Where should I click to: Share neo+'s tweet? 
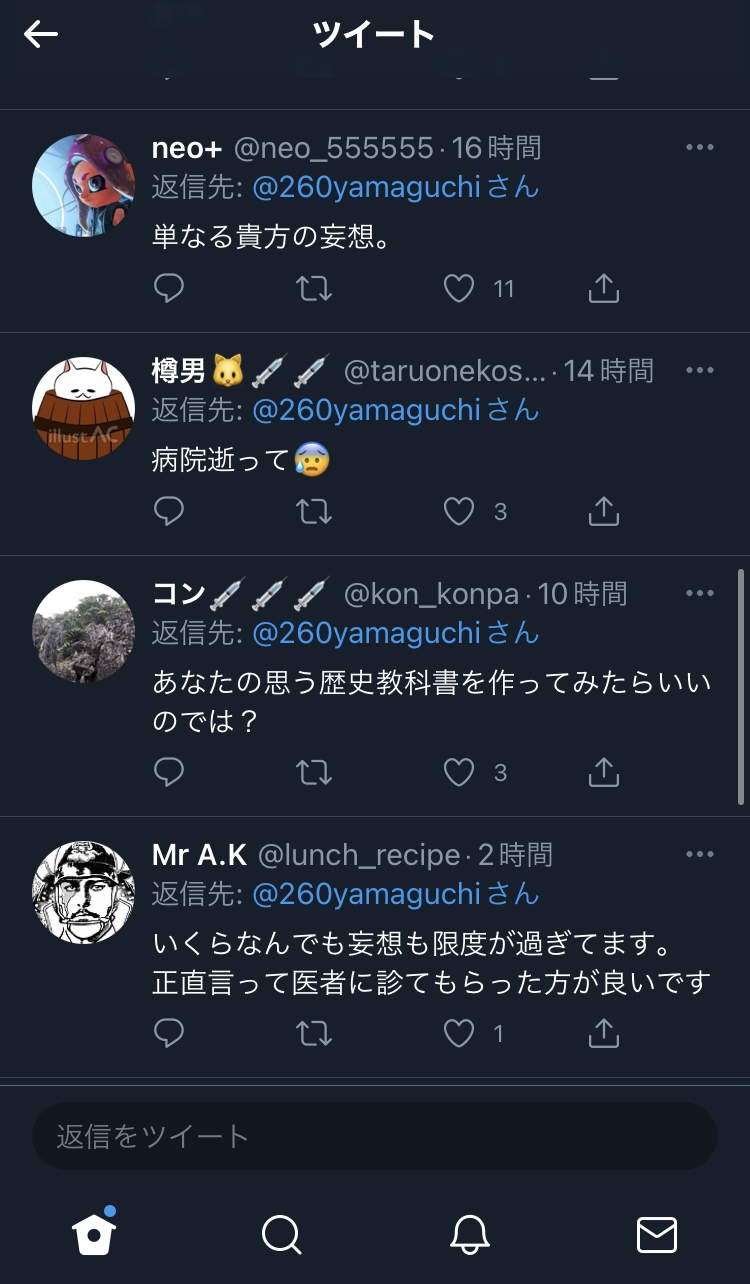pyautogui.click(x=603, y=289)
